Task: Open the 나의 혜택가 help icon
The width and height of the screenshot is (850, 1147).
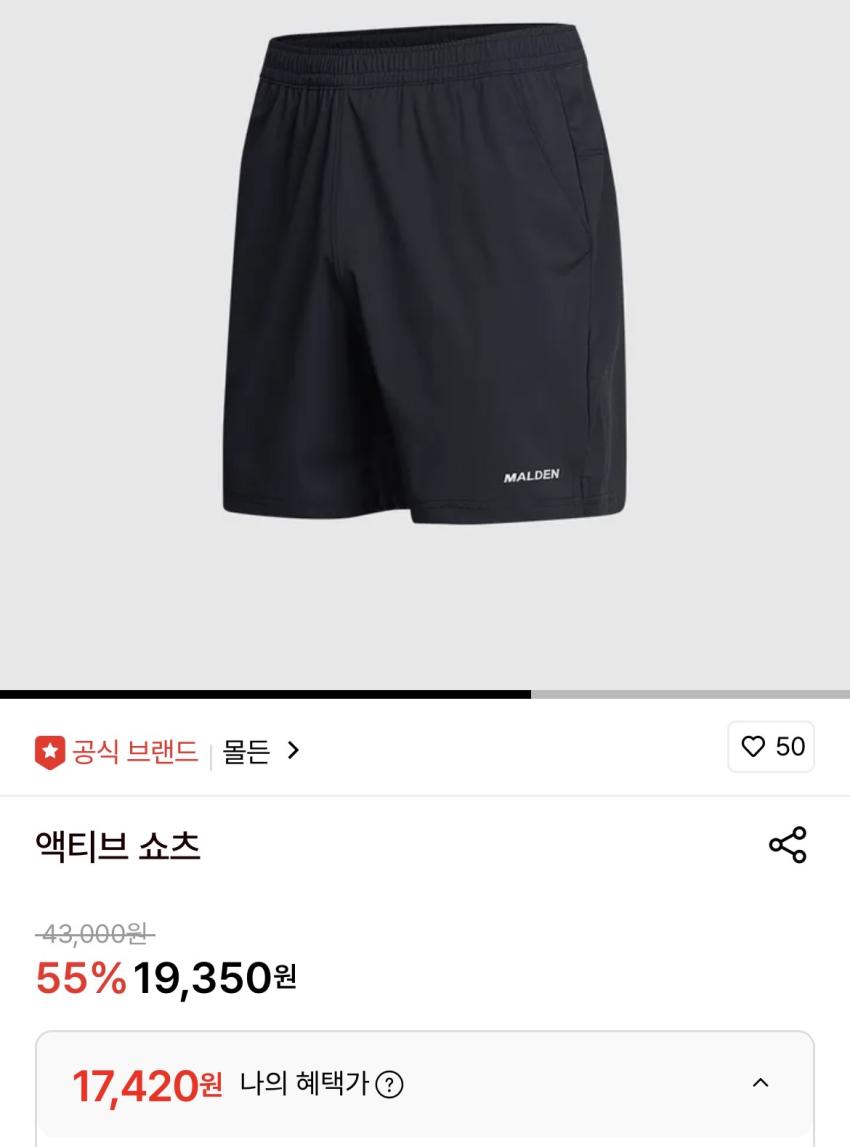Action: [389, 1084]
